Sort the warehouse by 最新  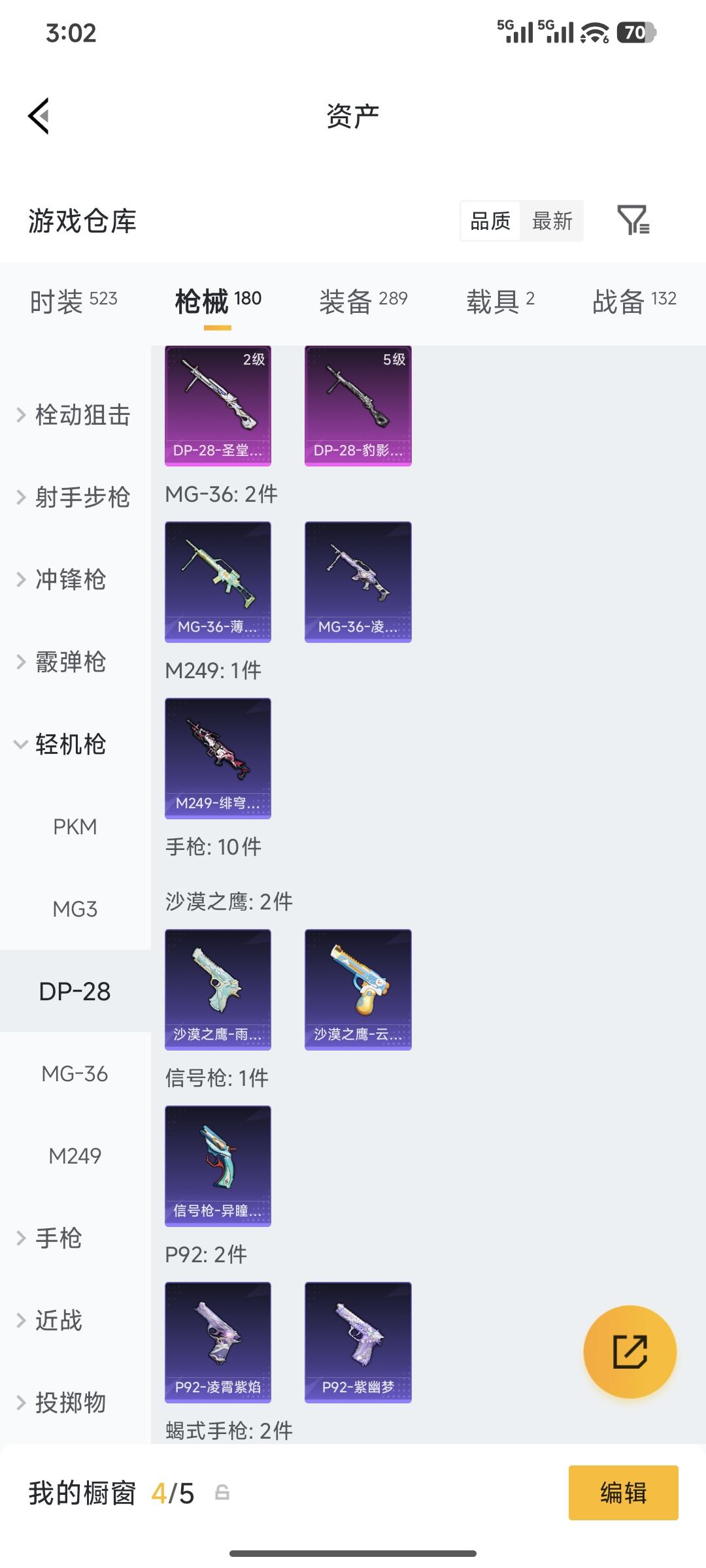(552, 221)
